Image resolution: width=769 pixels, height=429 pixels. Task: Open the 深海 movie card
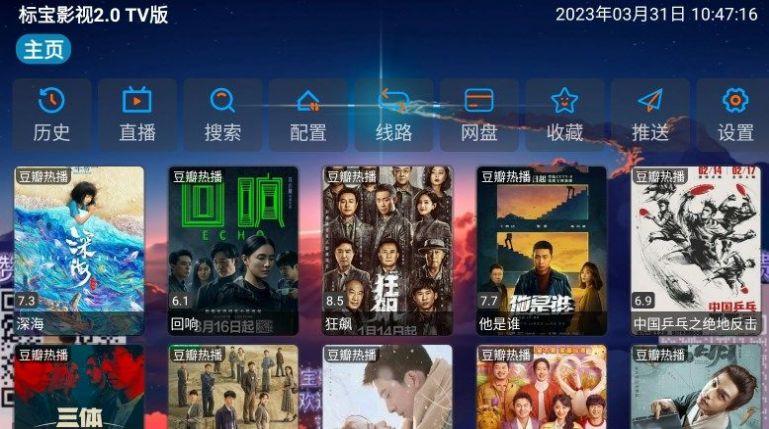point(79,250)
